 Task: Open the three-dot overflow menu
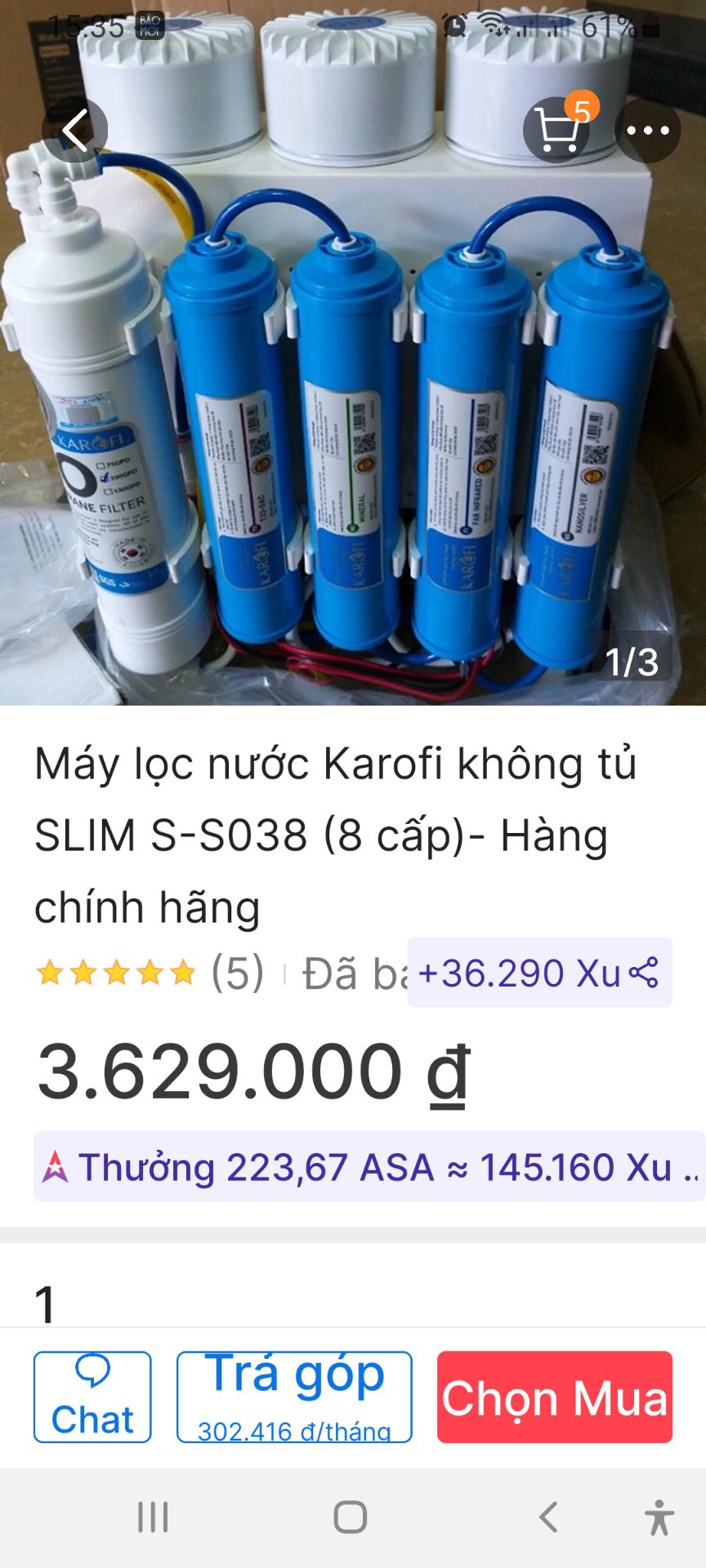648,128
